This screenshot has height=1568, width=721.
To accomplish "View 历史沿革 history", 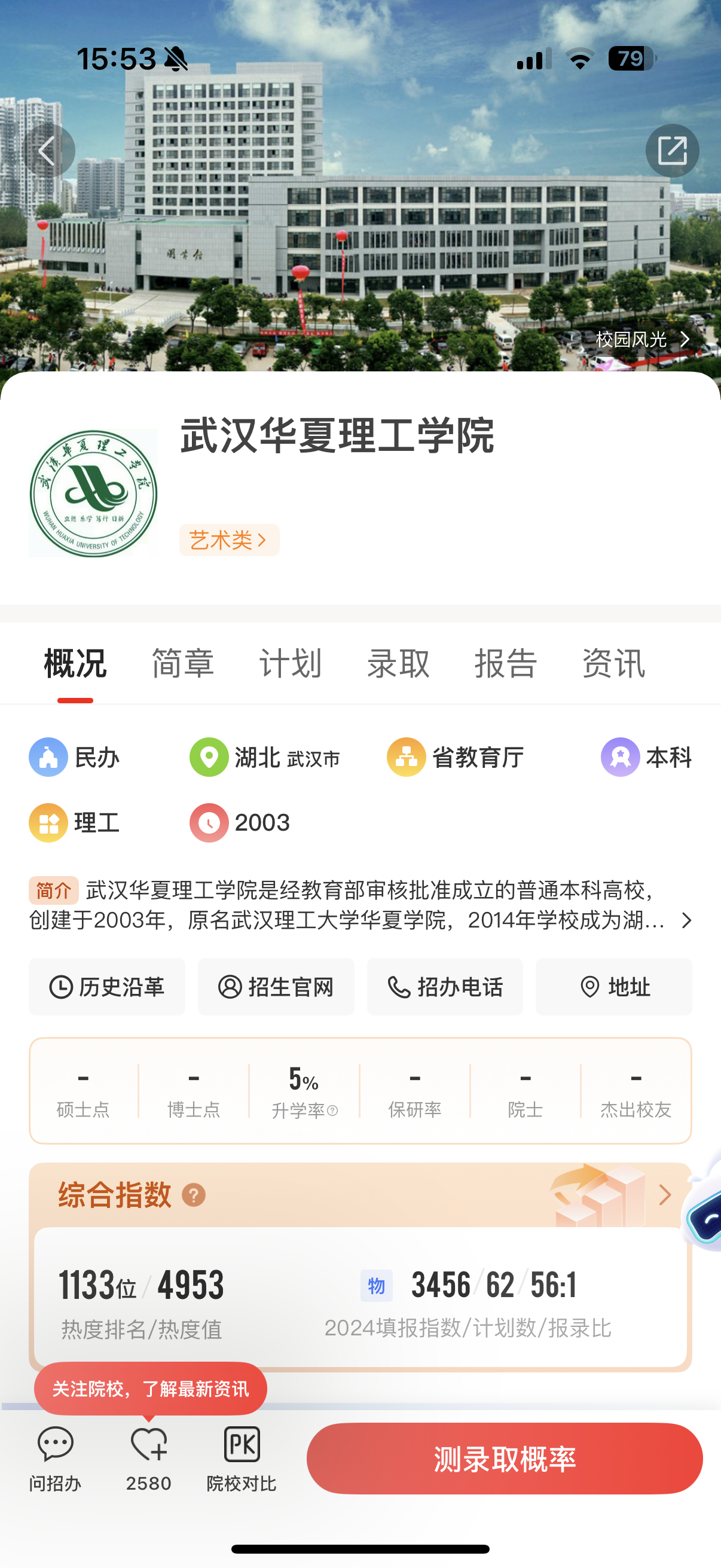I will tap(107, 987).
